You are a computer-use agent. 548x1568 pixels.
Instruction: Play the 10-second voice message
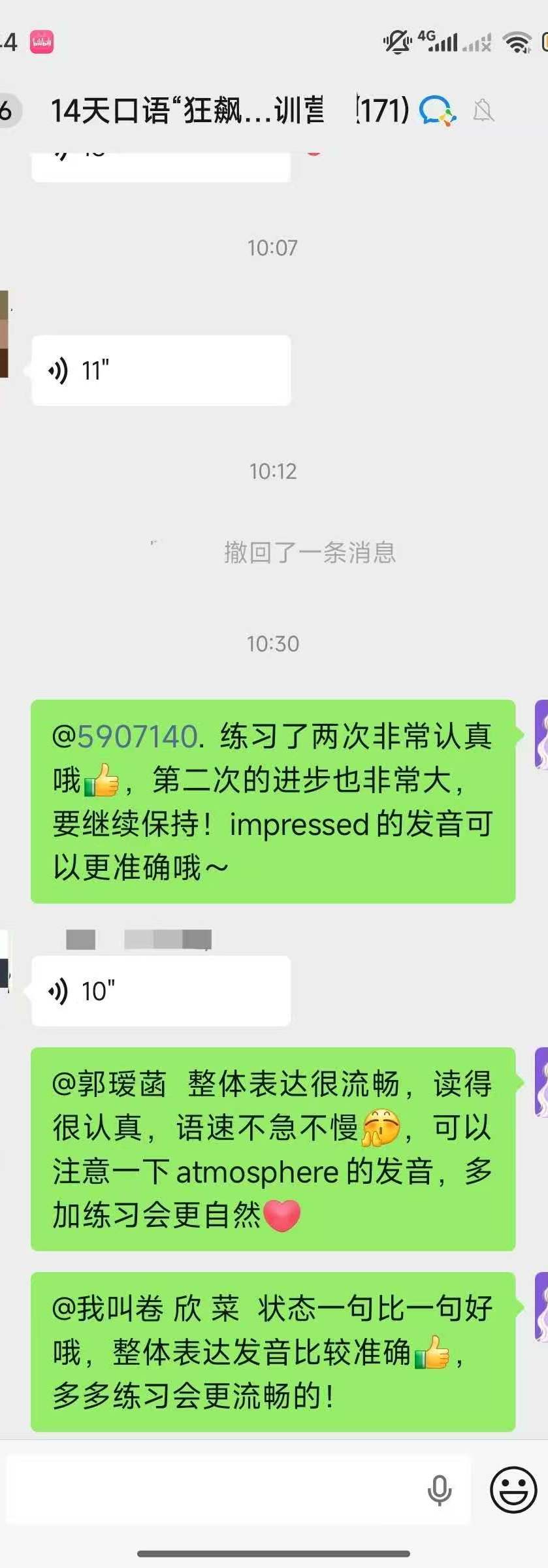pos(161,990)
